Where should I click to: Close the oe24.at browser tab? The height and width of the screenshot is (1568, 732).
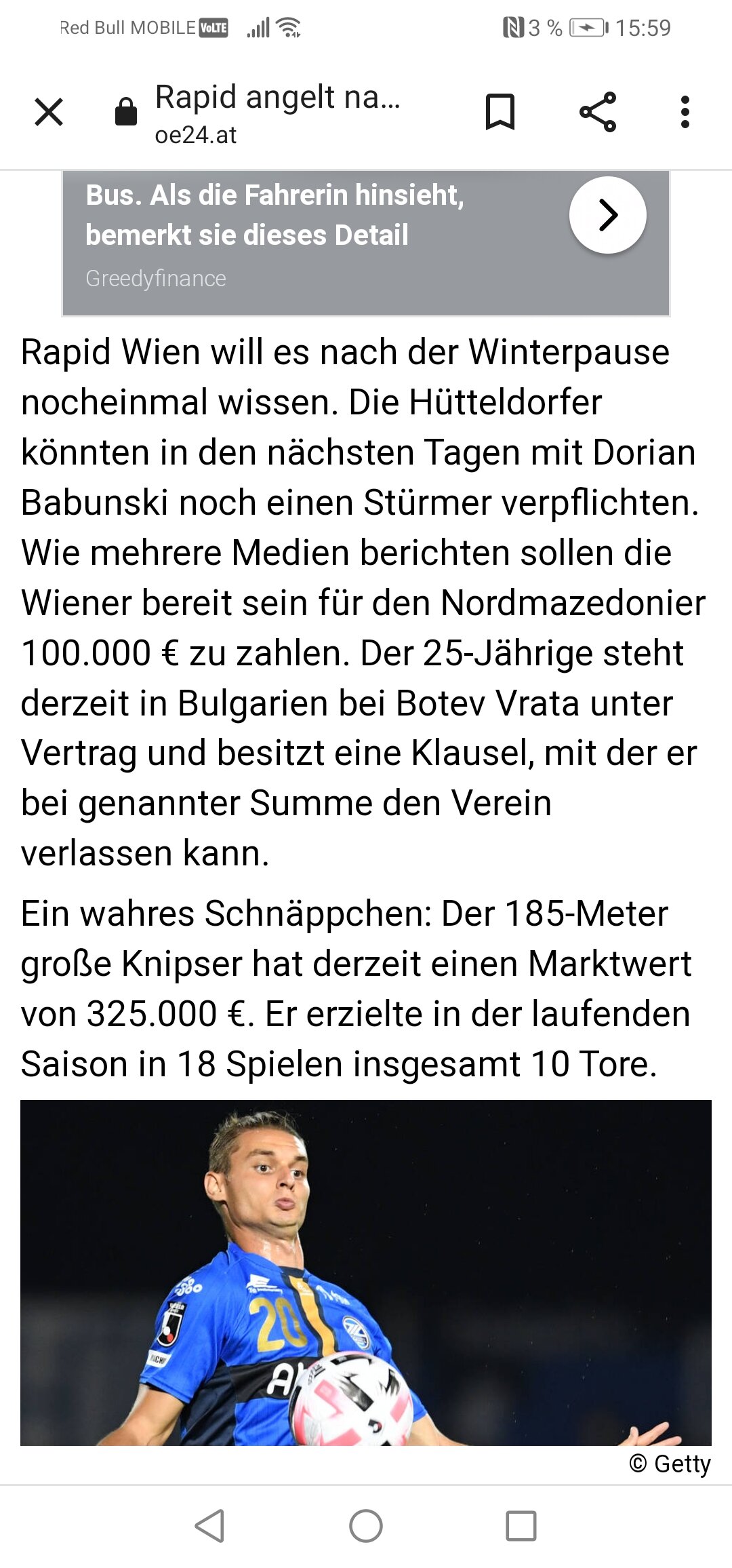coord(49,112)
